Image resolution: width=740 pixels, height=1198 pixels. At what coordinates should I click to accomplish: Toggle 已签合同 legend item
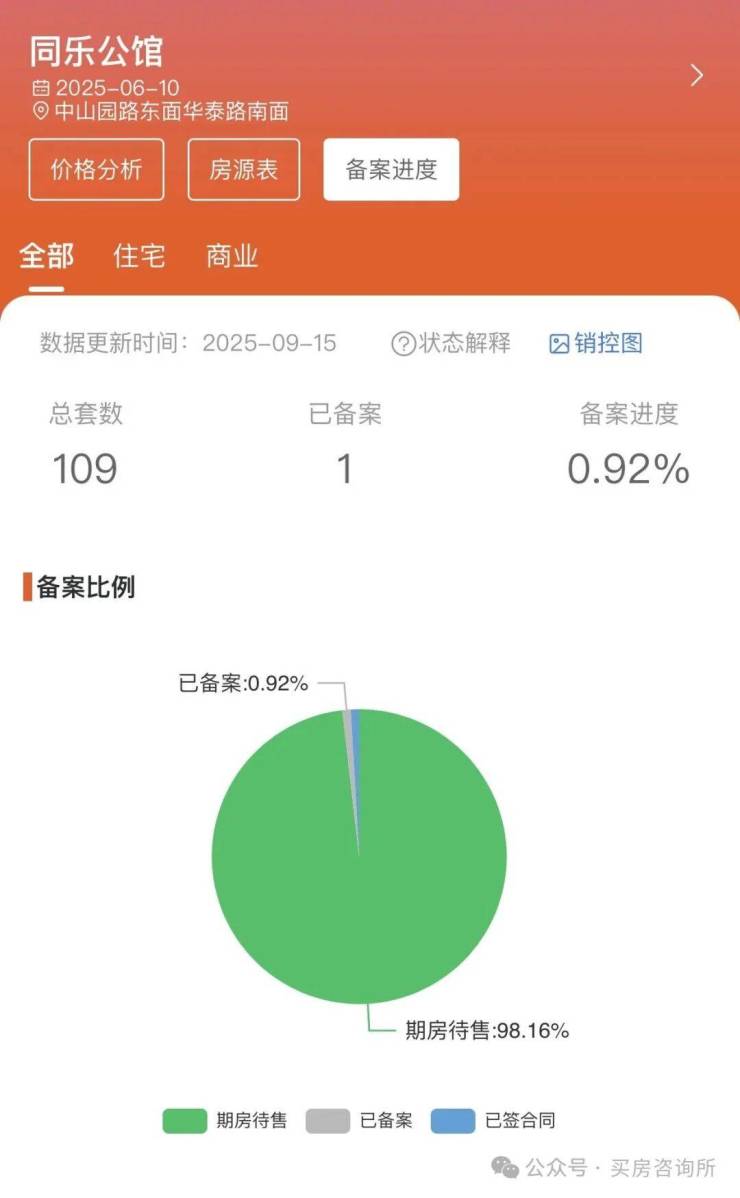493,1121
